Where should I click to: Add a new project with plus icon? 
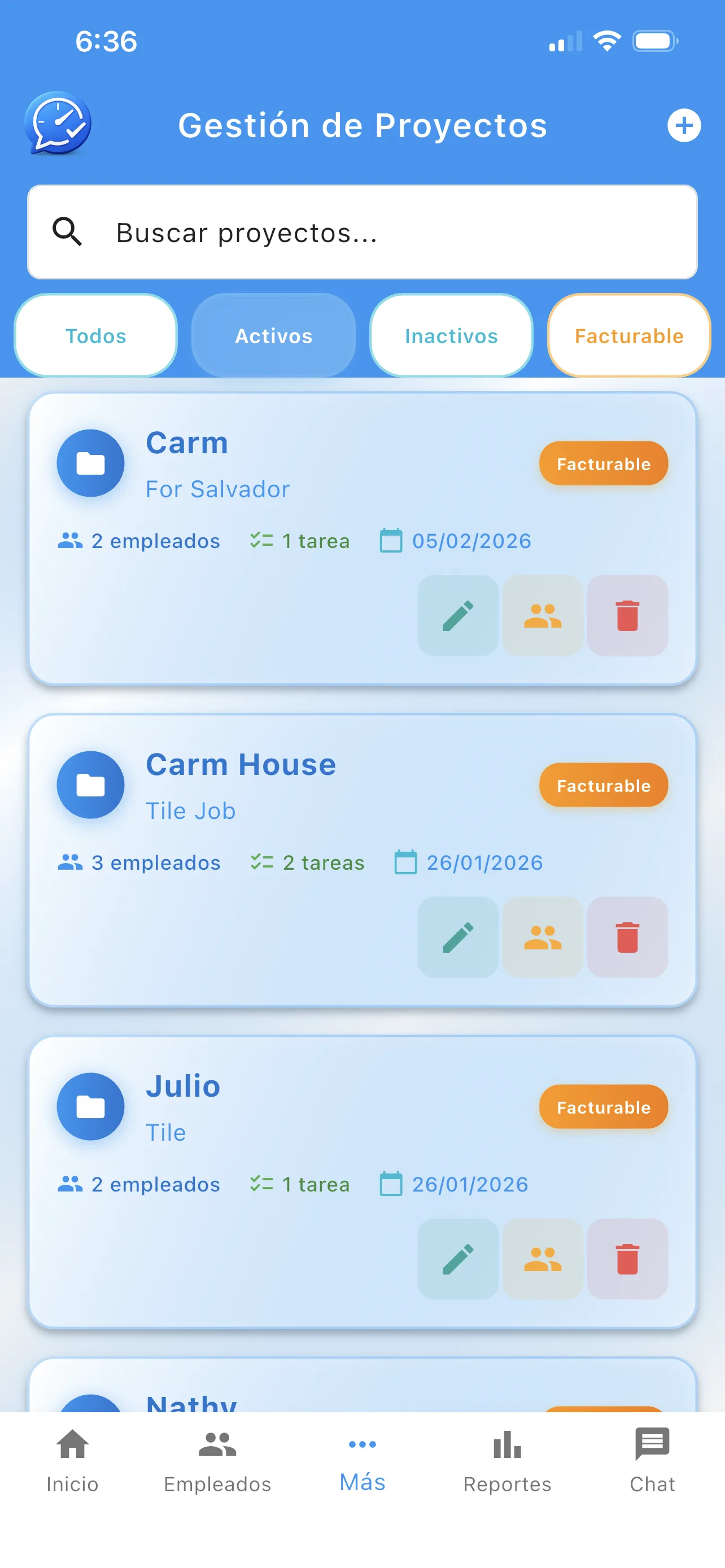684,125
